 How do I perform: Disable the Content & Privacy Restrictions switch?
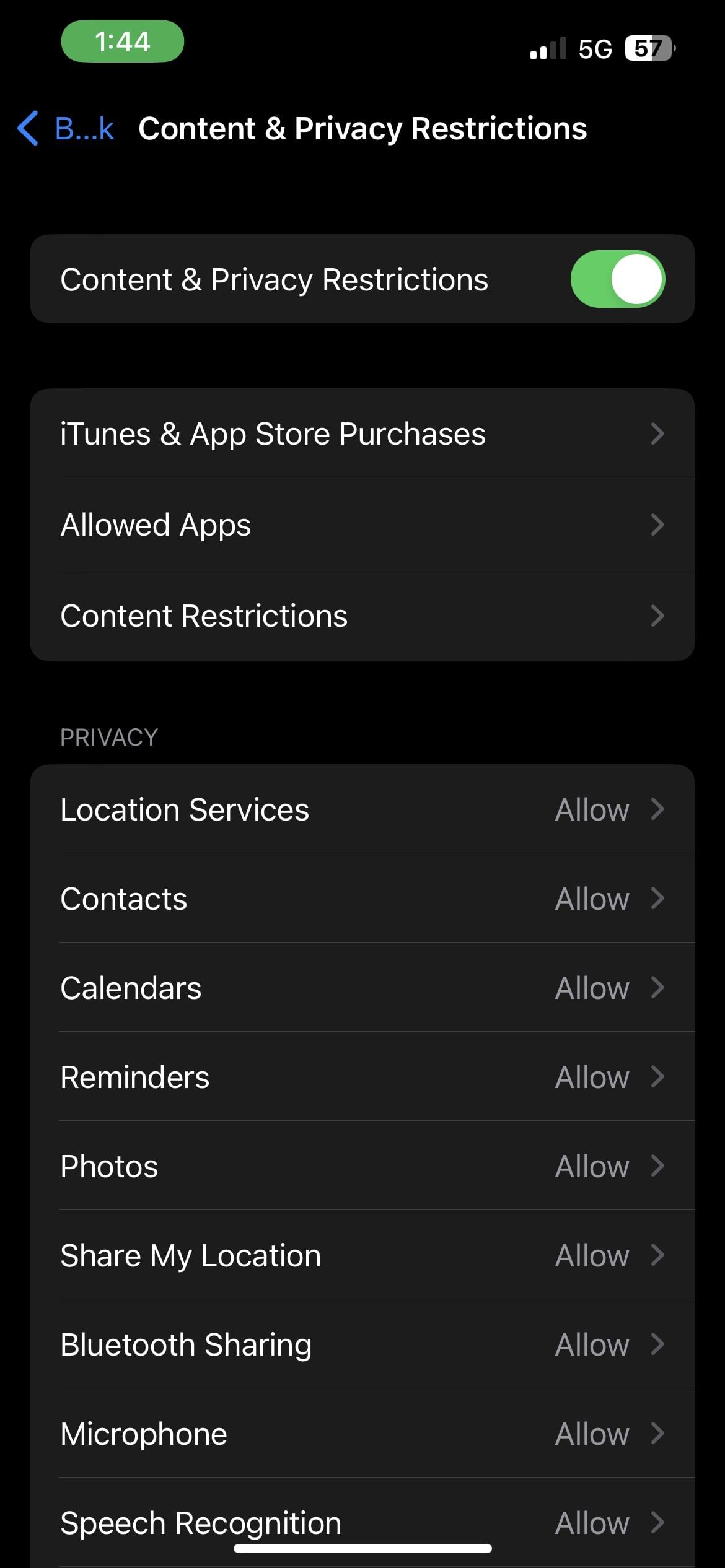617,279
